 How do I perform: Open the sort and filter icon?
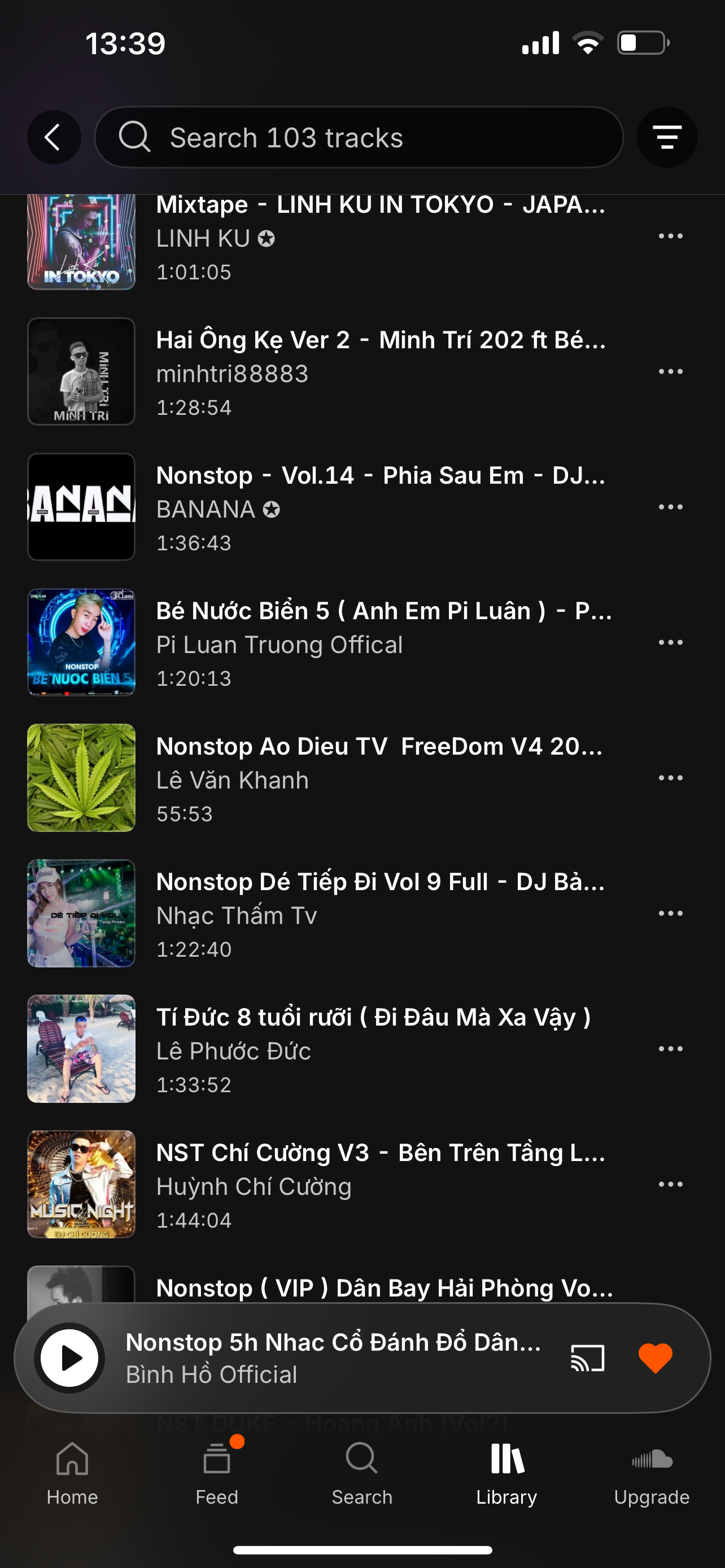tap(667, 138)
